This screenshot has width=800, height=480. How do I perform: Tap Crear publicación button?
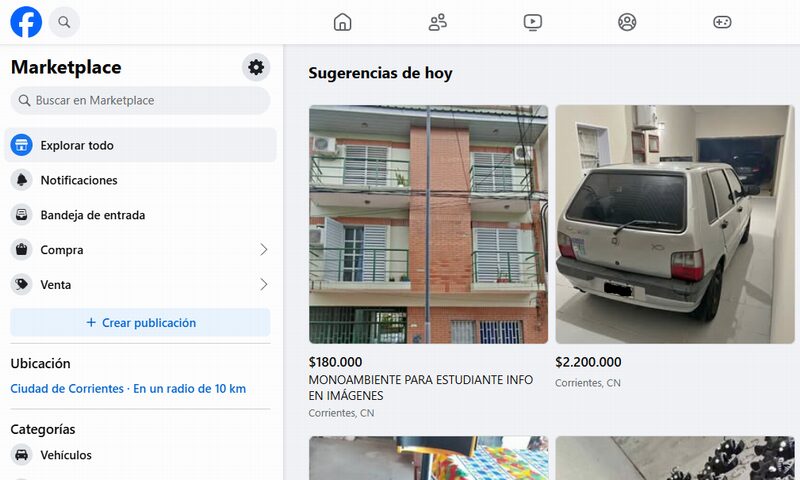(140, 323)
